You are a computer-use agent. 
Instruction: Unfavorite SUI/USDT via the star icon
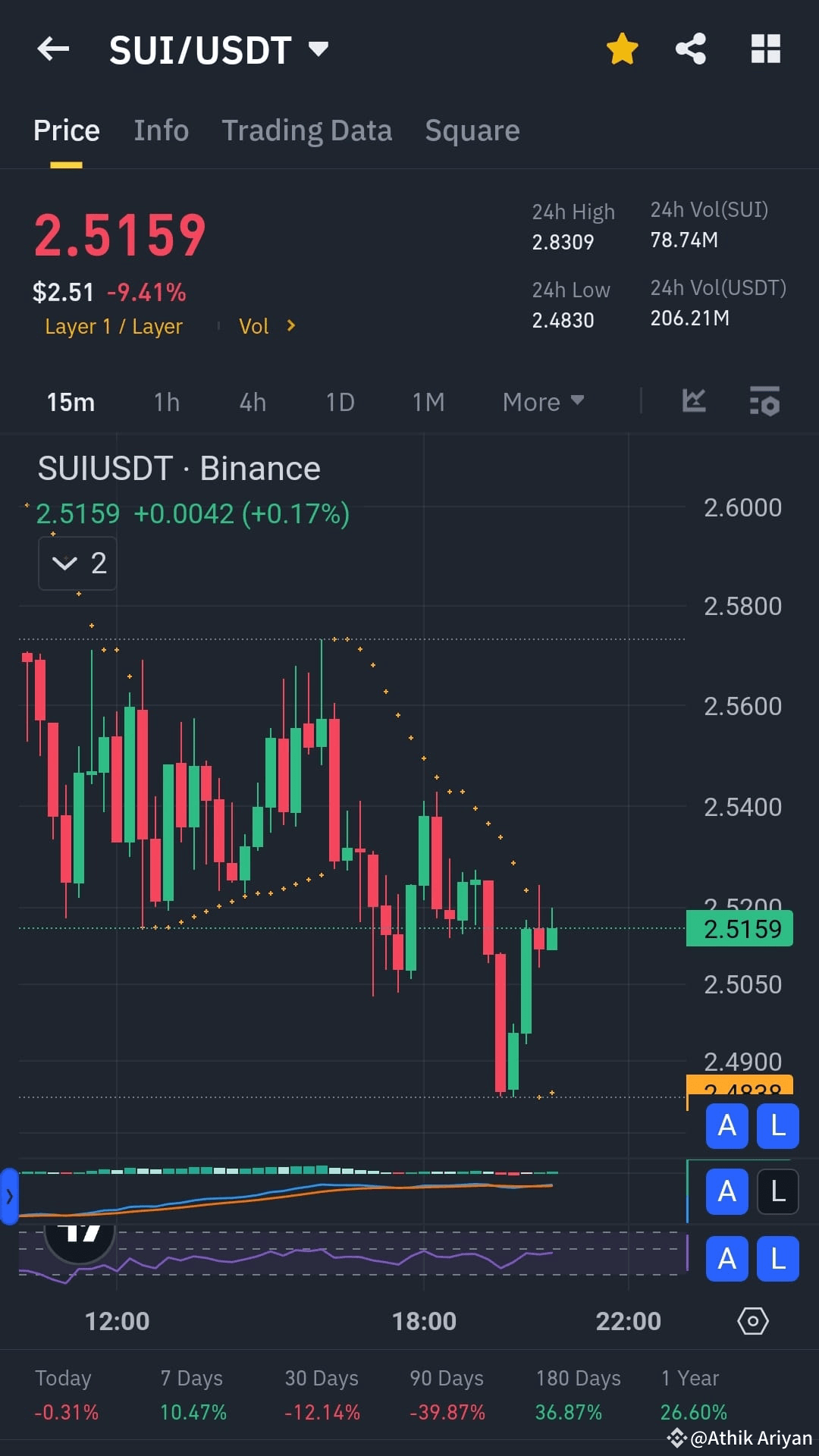pos(622,48)
